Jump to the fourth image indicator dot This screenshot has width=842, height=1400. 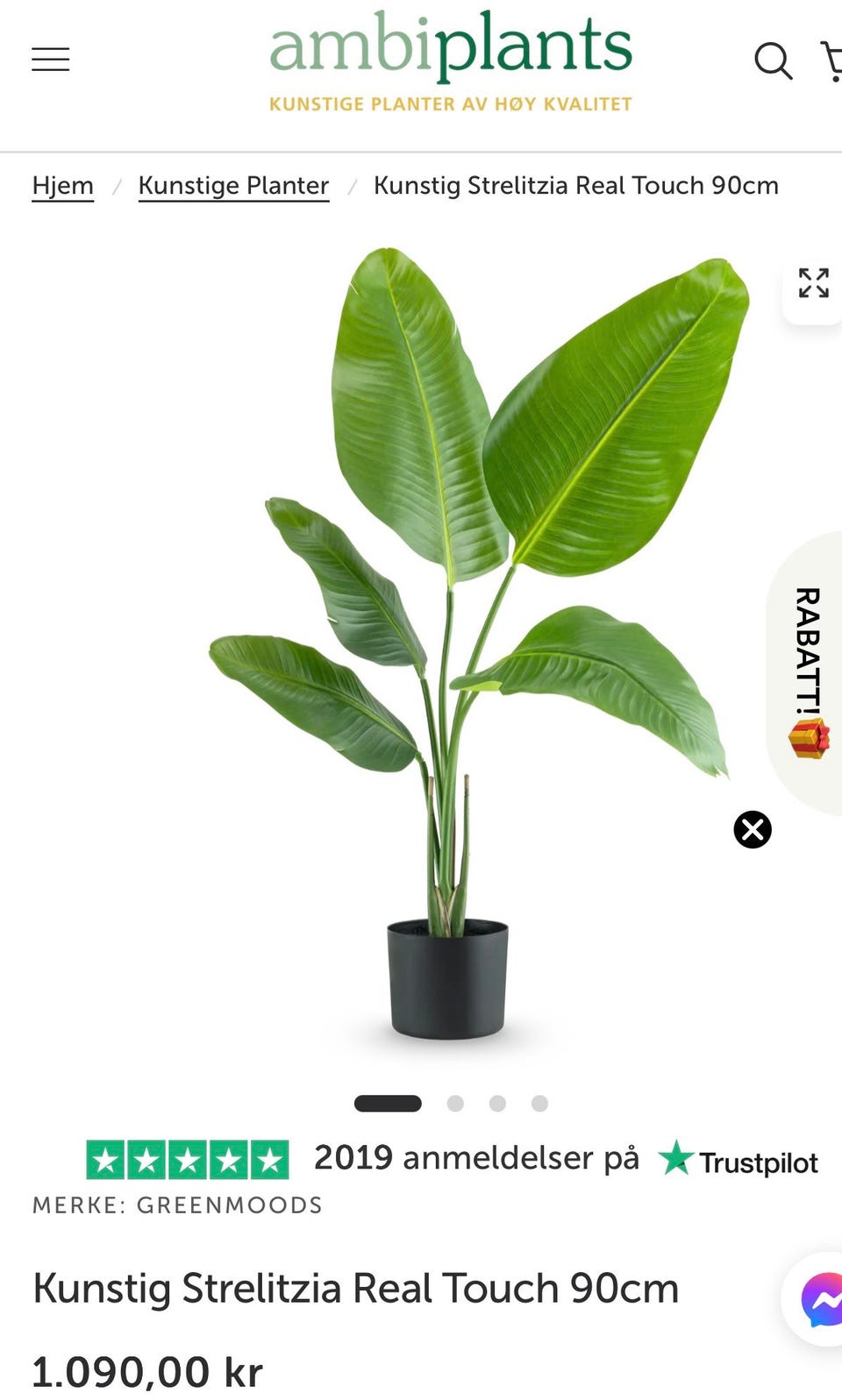click(x=539, y=1103)
